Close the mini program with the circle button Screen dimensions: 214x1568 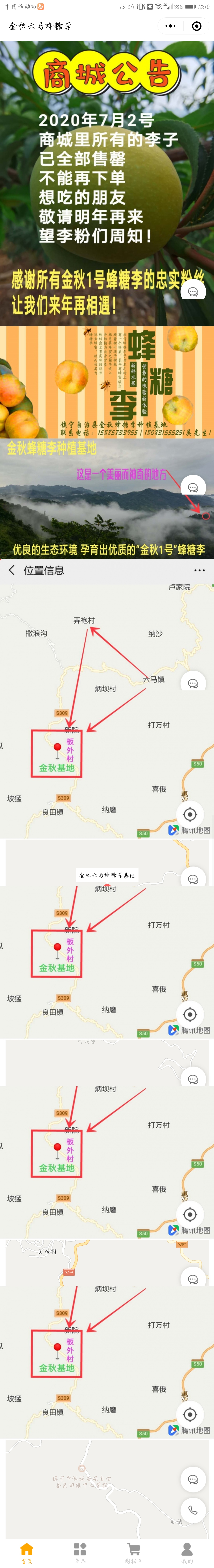[x=196, y=26]
